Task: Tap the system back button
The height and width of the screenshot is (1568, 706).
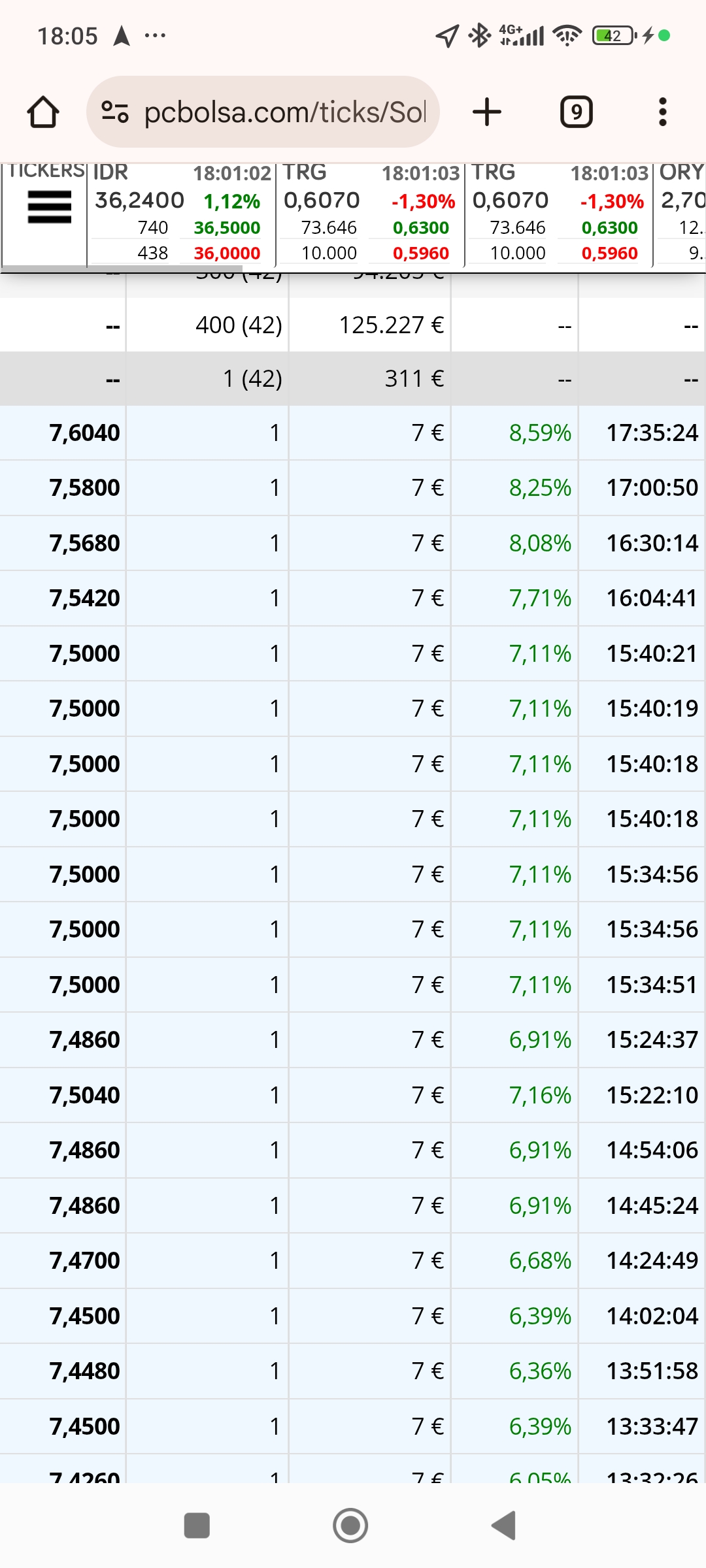Action: 504,1526
